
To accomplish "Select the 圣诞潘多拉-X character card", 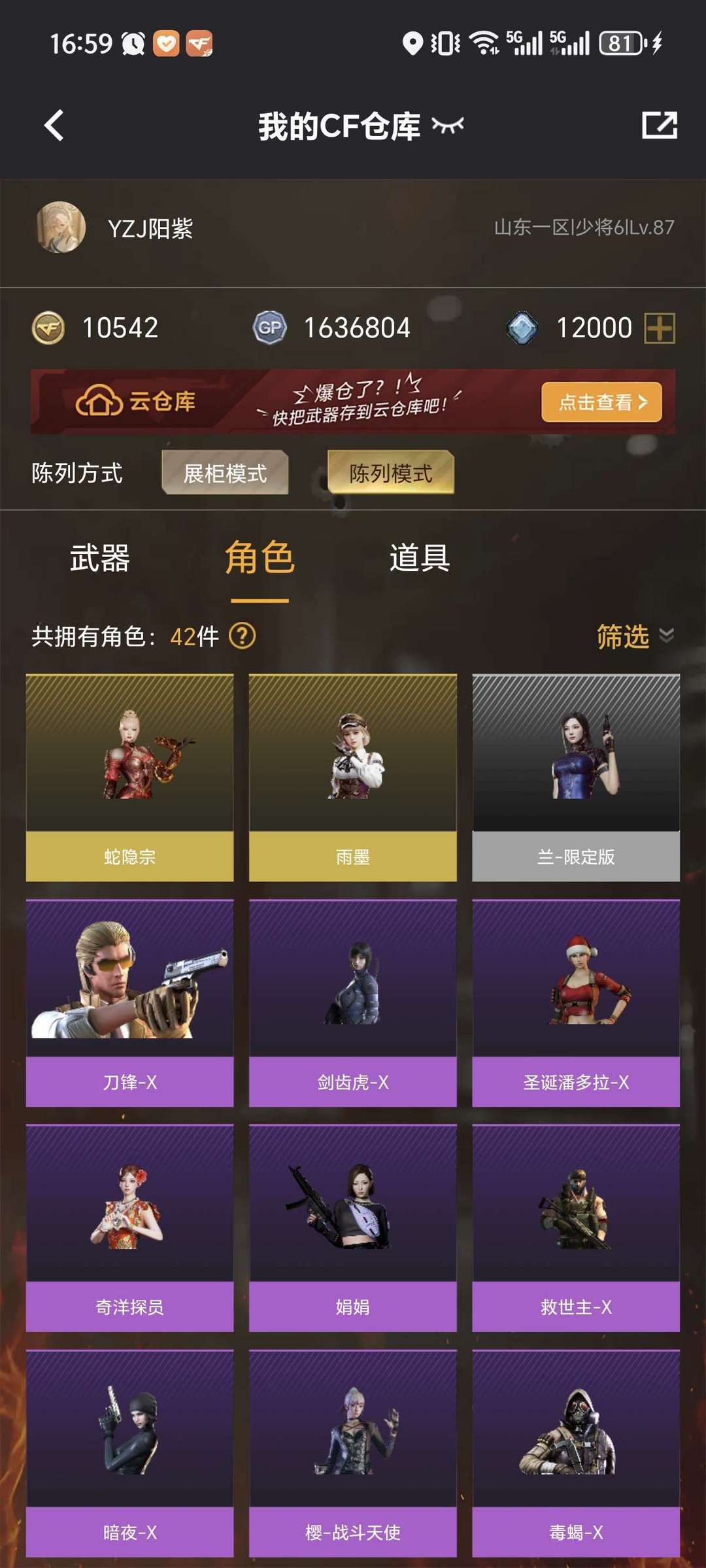I will click(x=575, y=1002).
